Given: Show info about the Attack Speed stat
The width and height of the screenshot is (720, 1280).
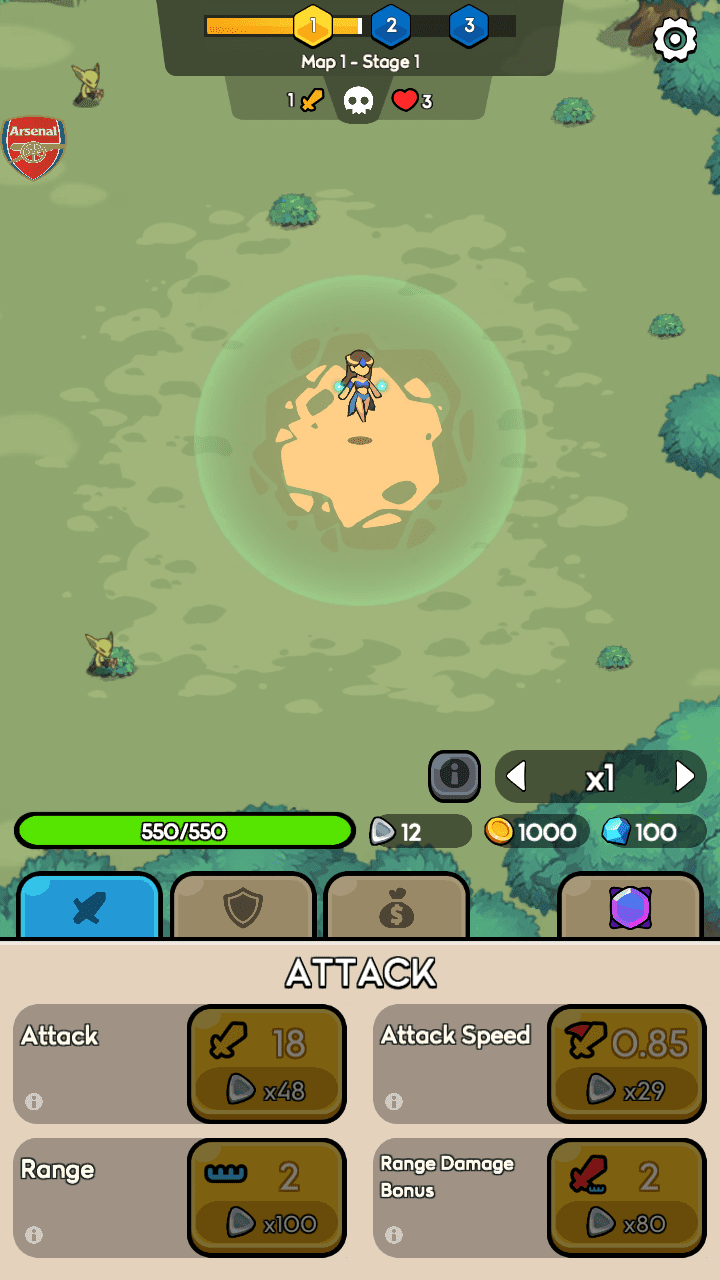Looking at the screenshot, I should pos(394,1101).
